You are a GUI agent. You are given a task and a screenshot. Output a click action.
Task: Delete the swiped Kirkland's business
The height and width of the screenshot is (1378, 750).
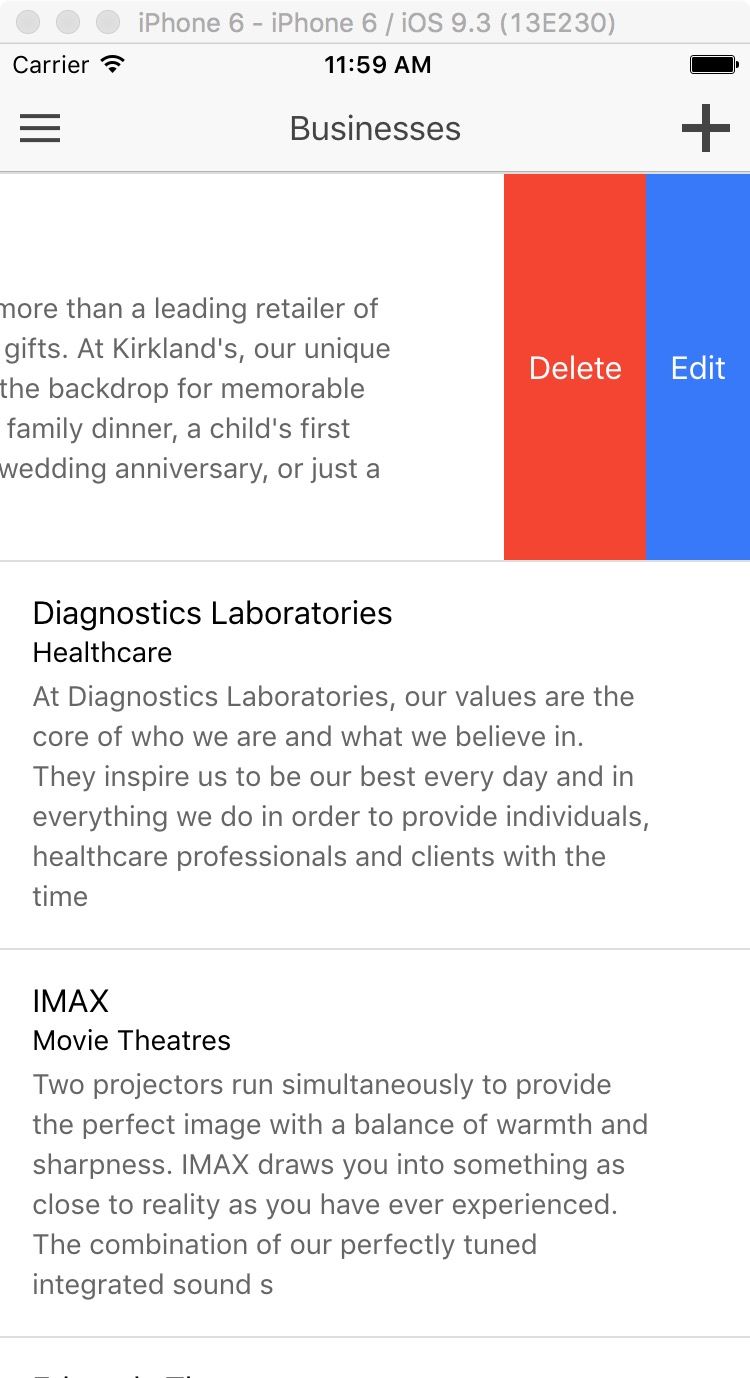point(575,367)
